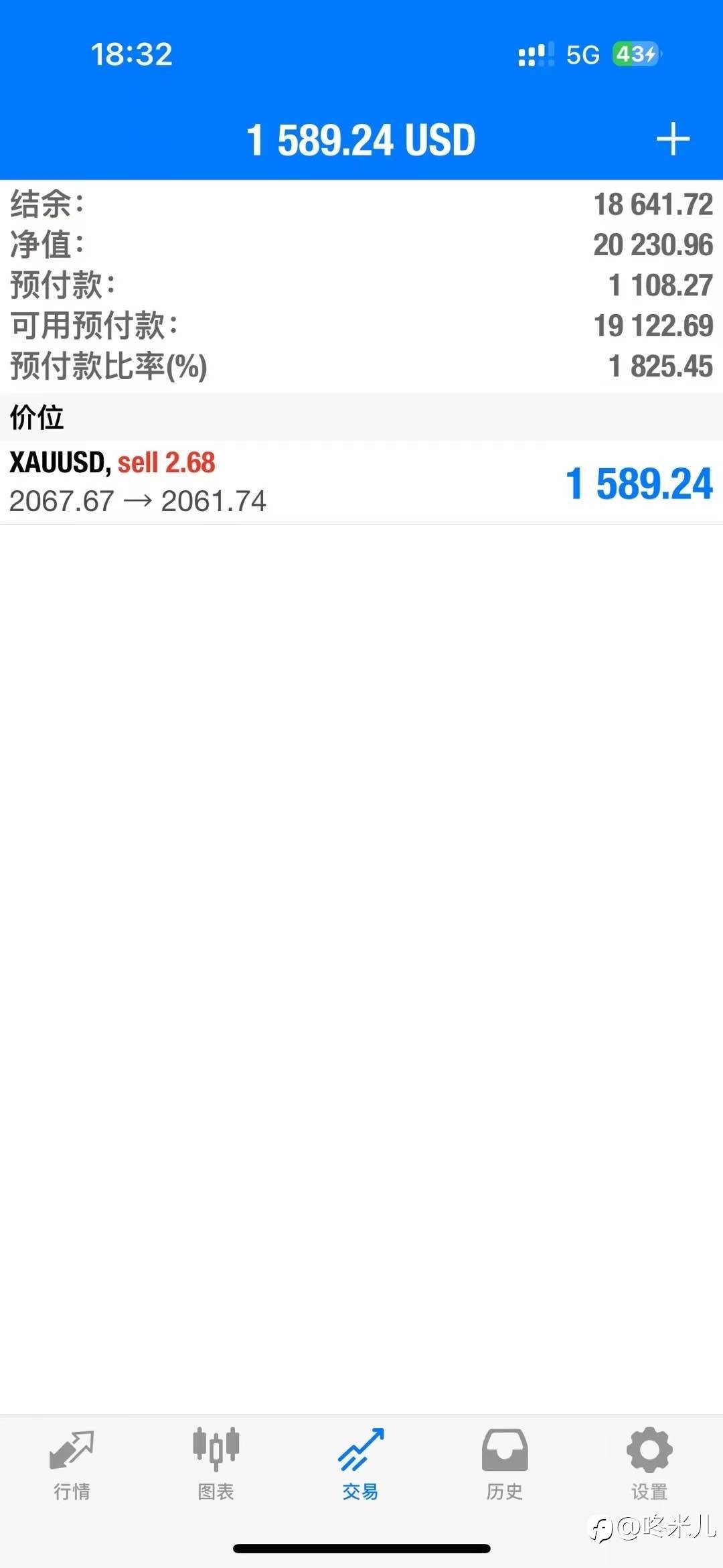Open the XAUUSD sell 2.68 position
Image resolution: width=723 pixels, height=1568 pixels.
(361, 482)
